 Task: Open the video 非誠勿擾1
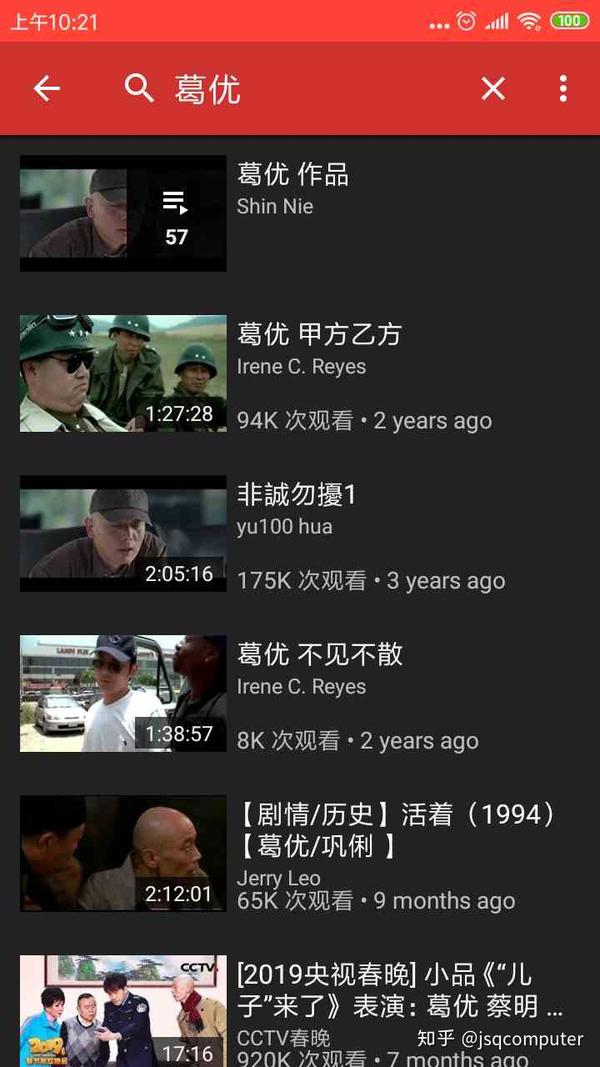123,533
